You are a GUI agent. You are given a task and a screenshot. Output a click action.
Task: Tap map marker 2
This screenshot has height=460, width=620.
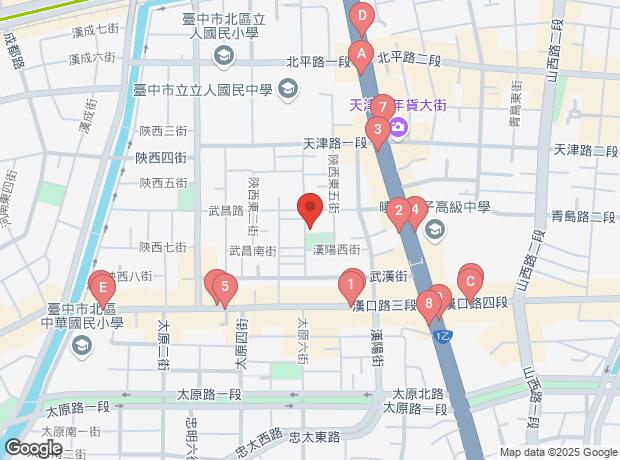(x=398, y=210)
